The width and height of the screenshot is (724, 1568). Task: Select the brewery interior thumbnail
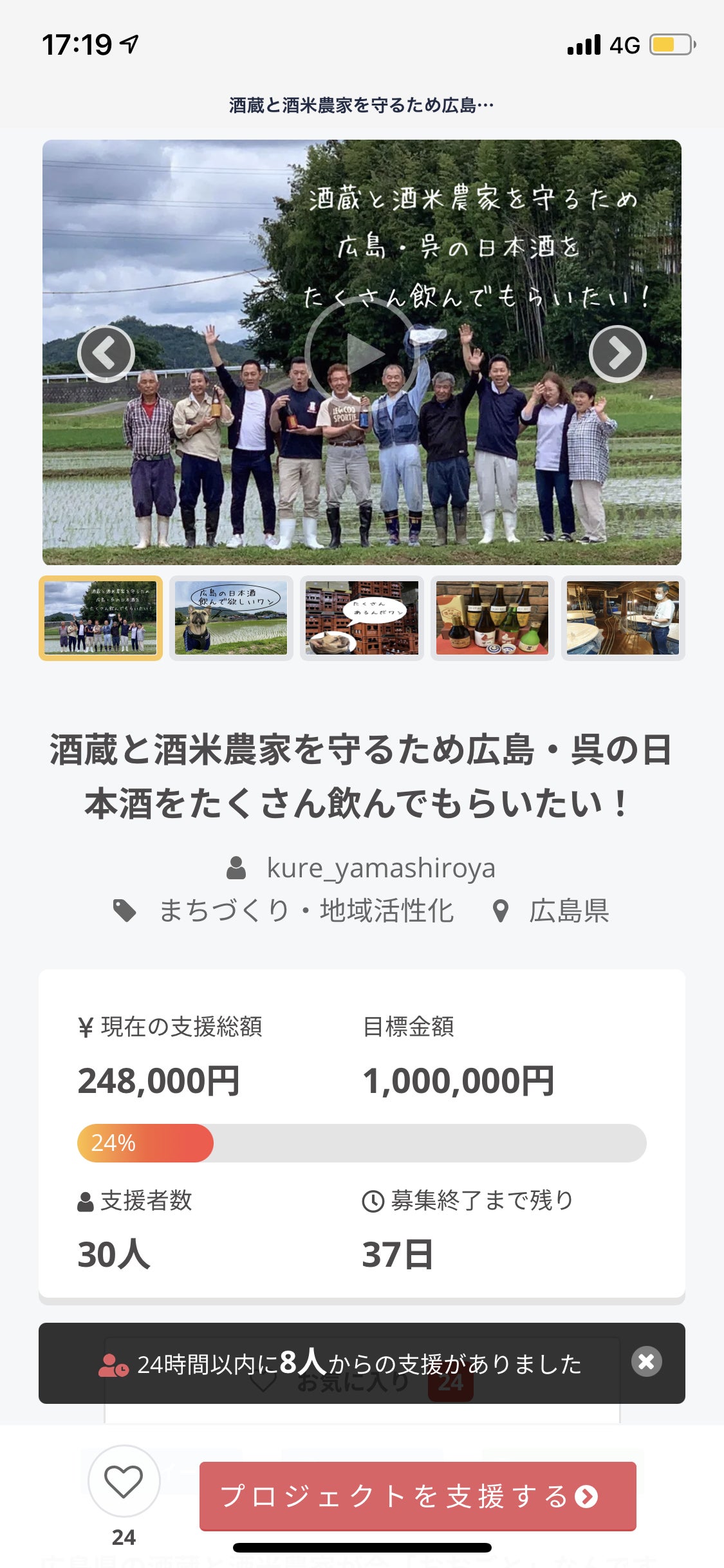(x=623, y=618)
